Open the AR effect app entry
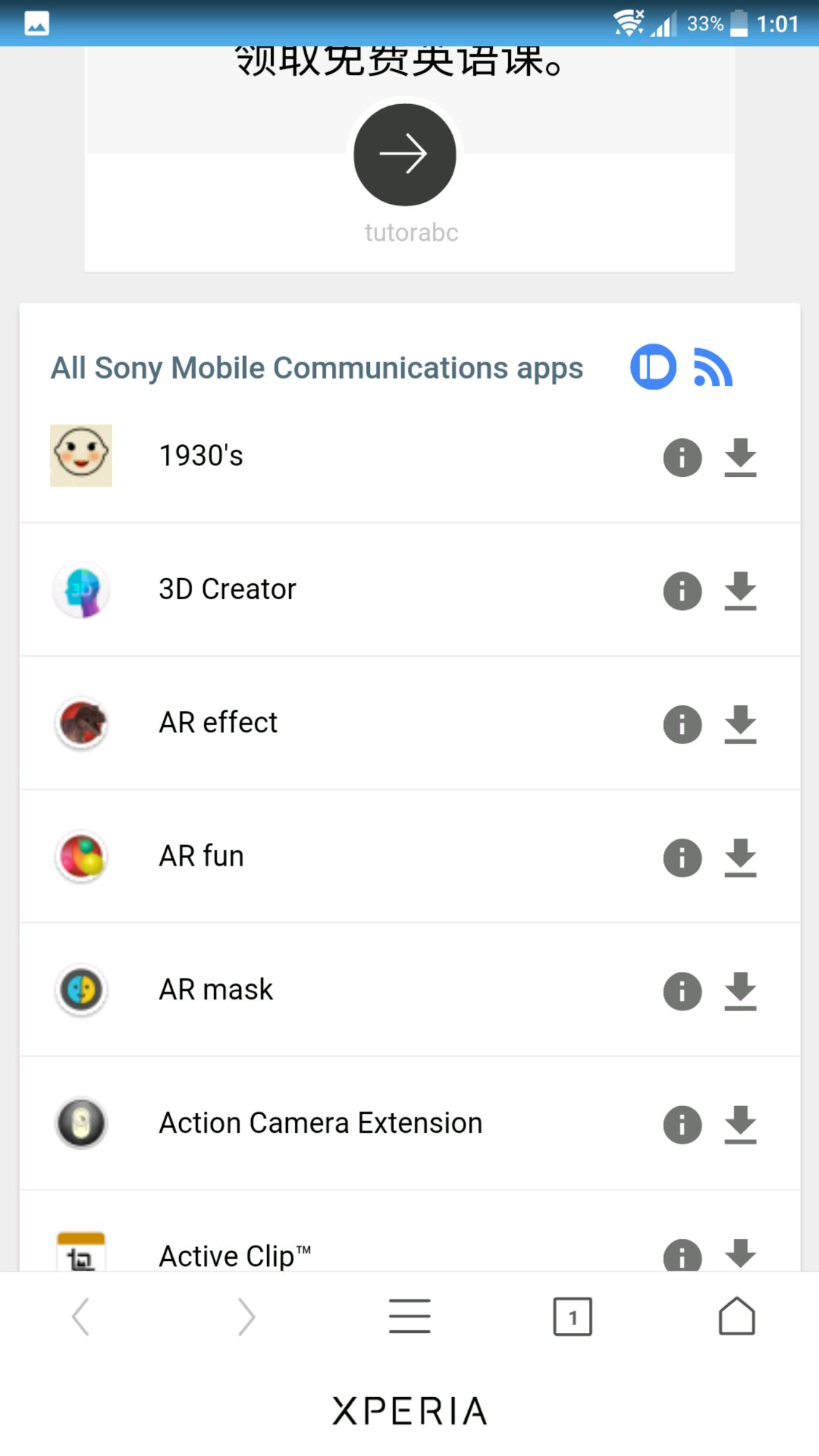 pyautogui.click(x=218, y=723)
